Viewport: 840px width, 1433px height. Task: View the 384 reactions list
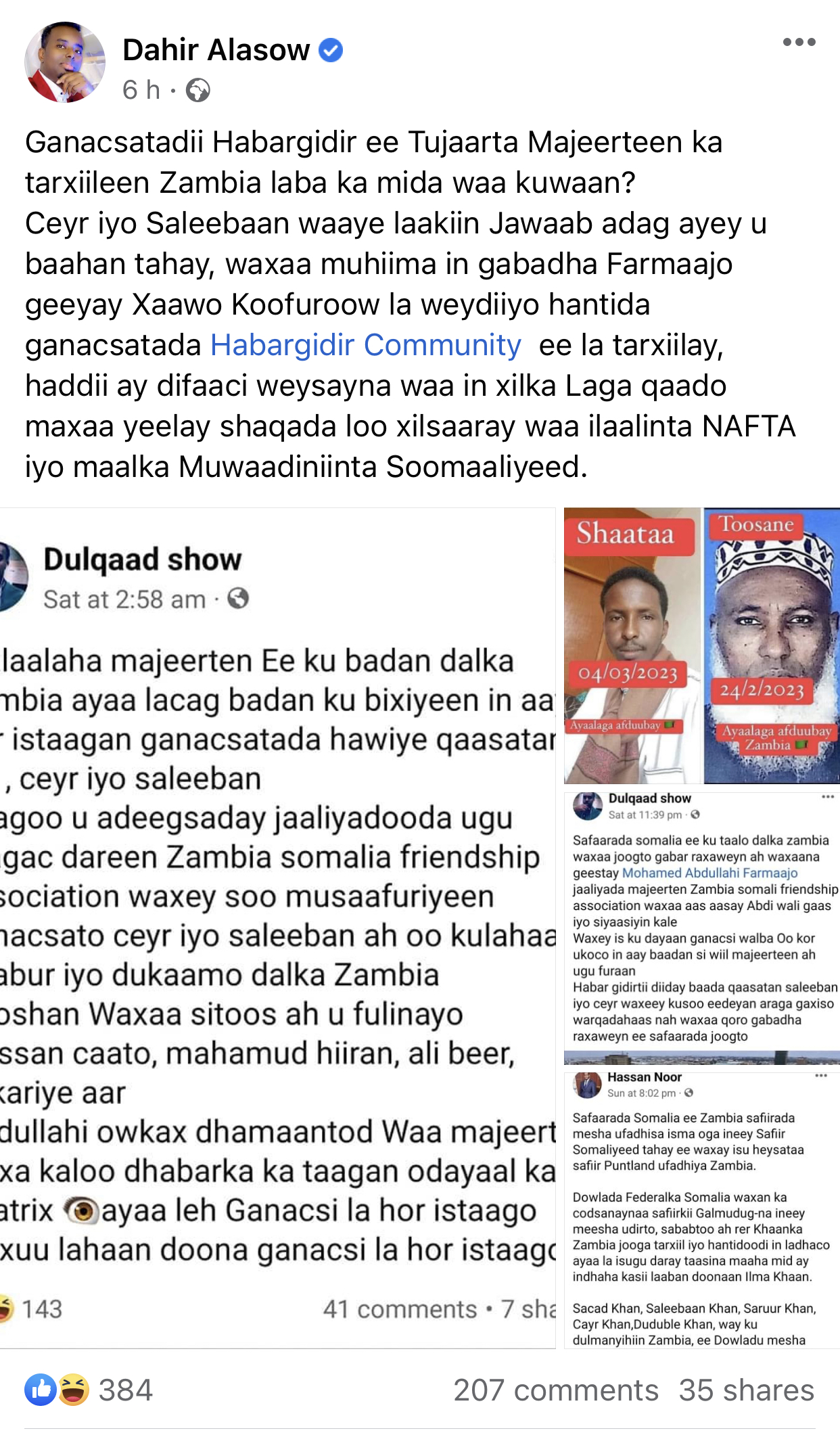click(89, 1390)
